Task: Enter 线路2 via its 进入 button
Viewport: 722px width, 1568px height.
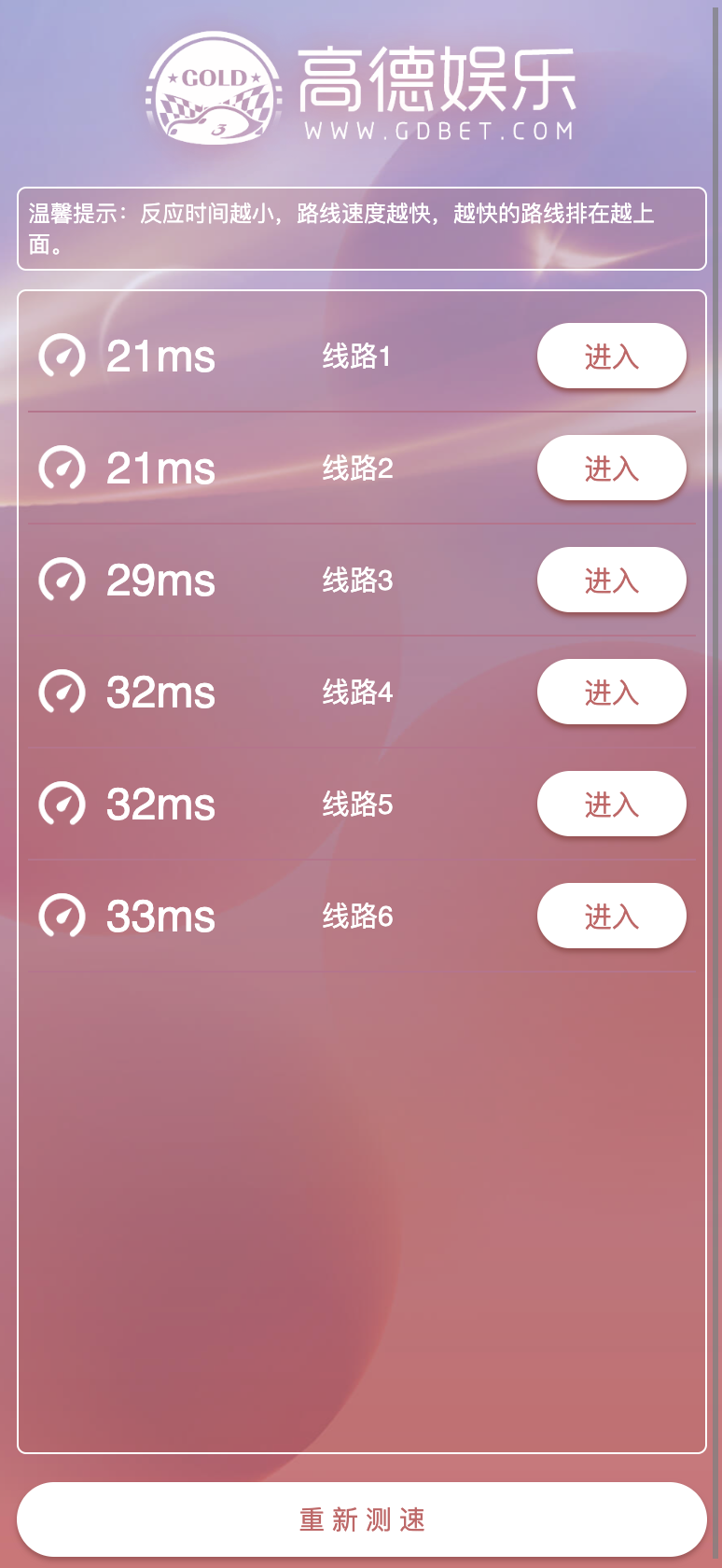Action: pyautogui.click(x=612, y=468)
